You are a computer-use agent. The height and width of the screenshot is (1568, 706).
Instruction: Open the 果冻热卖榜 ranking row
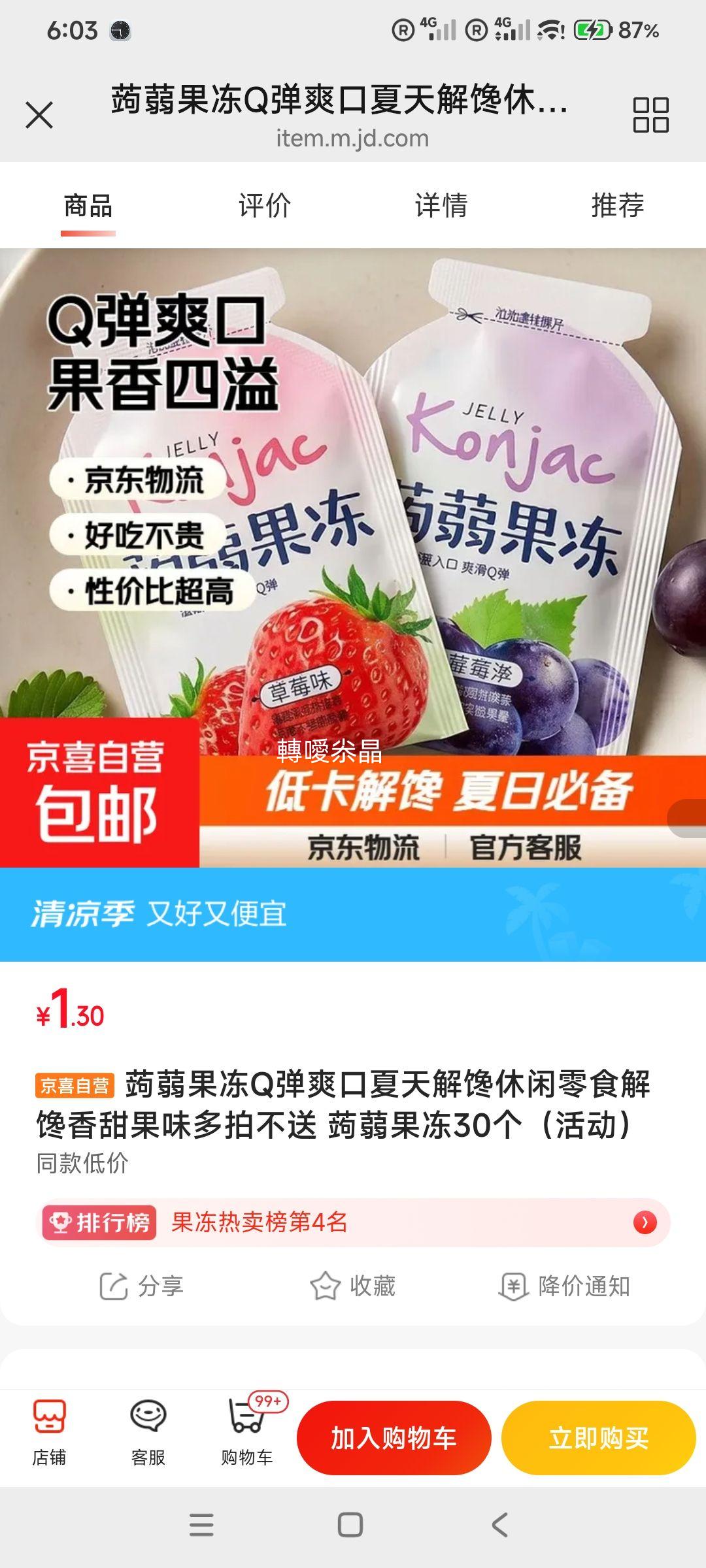pos(353,1222)
